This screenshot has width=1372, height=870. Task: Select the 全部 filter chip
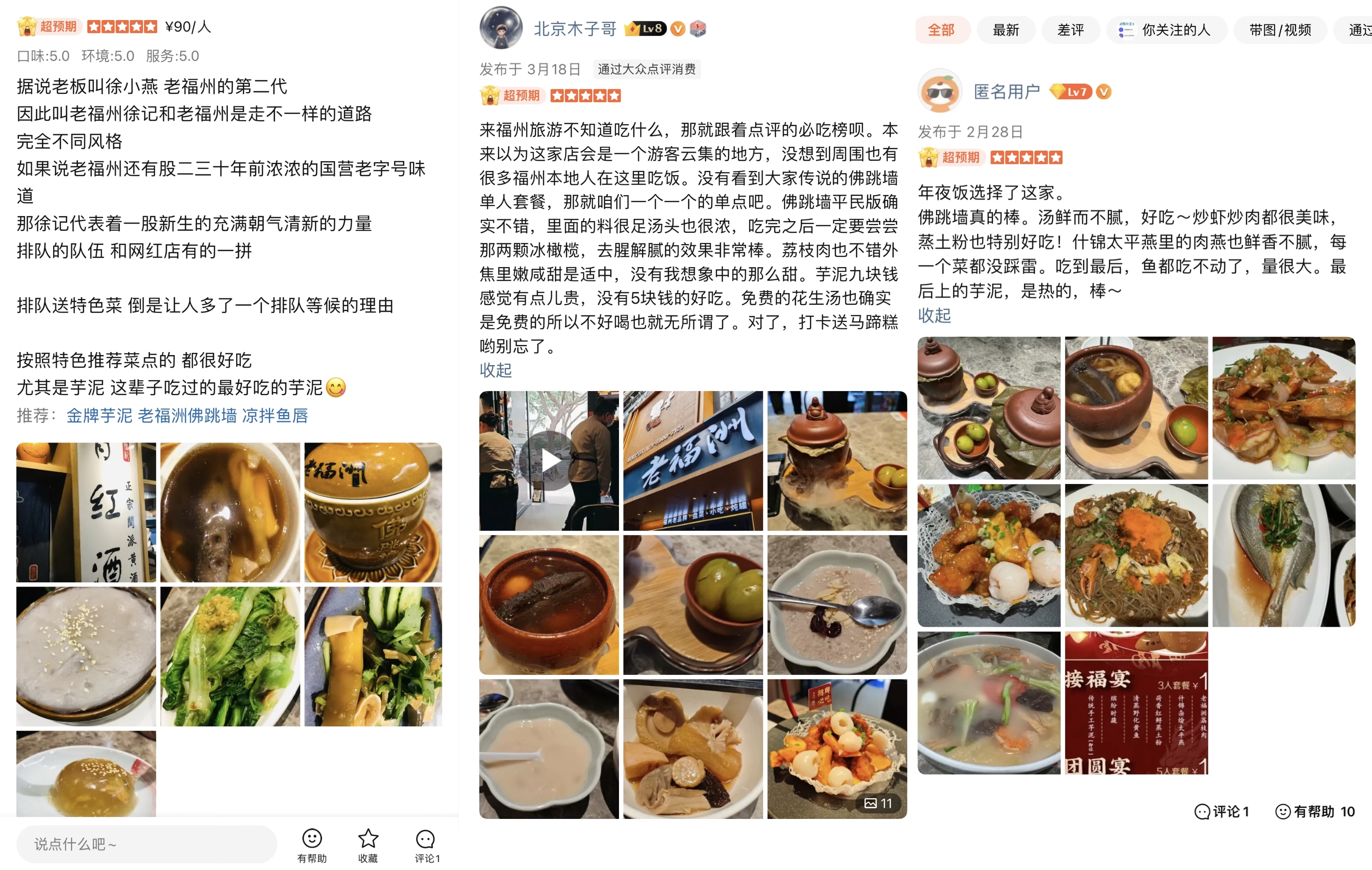coord(941,30)
